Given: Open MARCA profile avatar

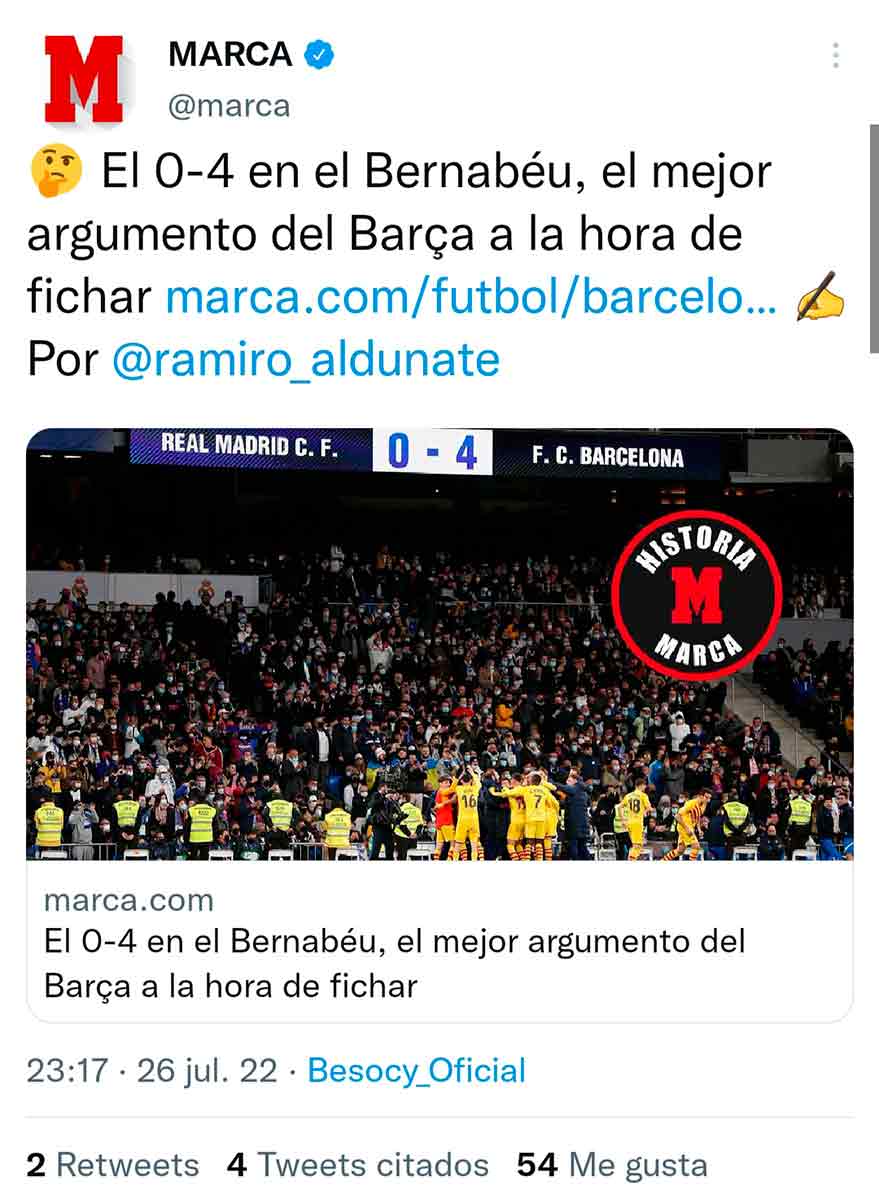Looking at the screenshot, I should [84, 80].
